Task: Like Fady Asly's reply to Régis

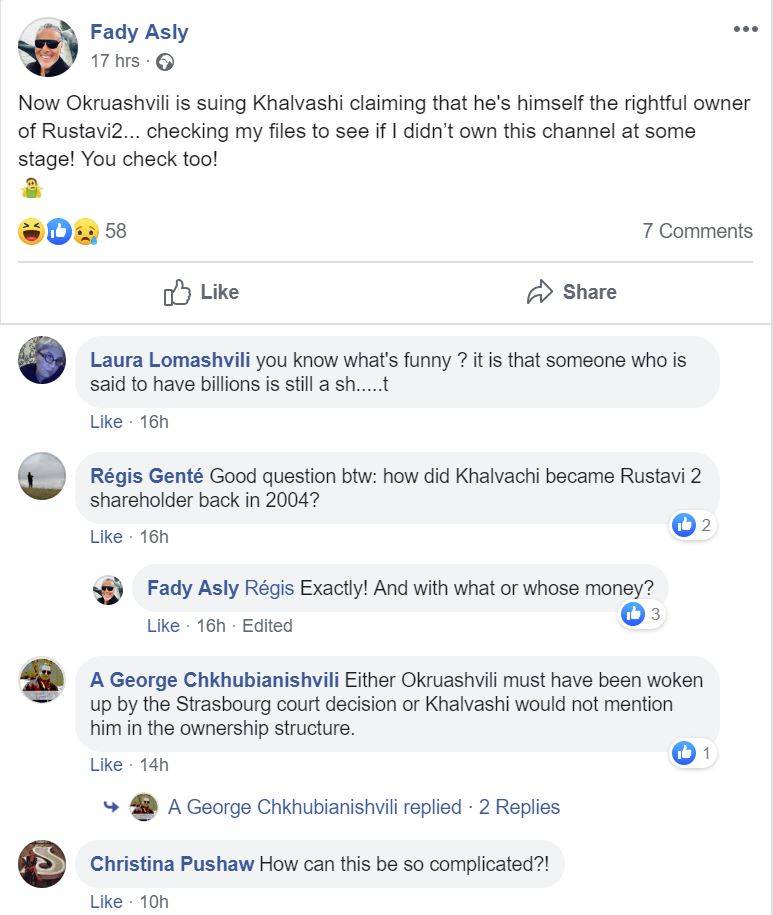Action: pyautogui.click(x=163, y=626)
